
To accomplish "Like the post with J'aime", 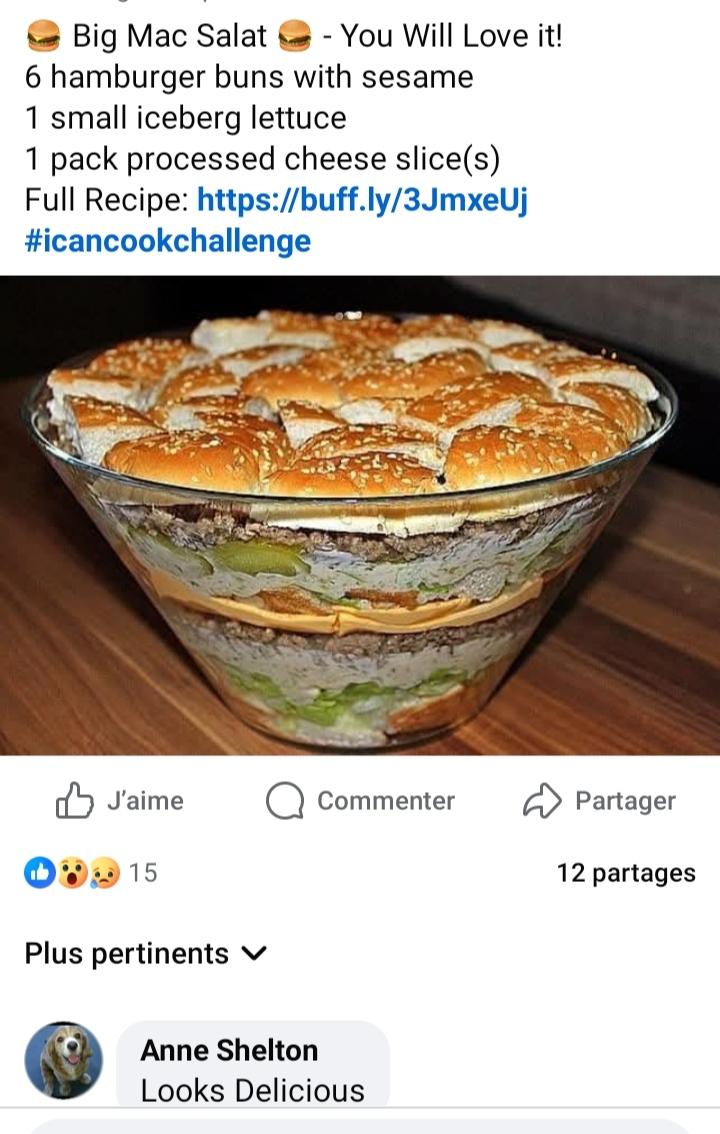I will point(120,801).
